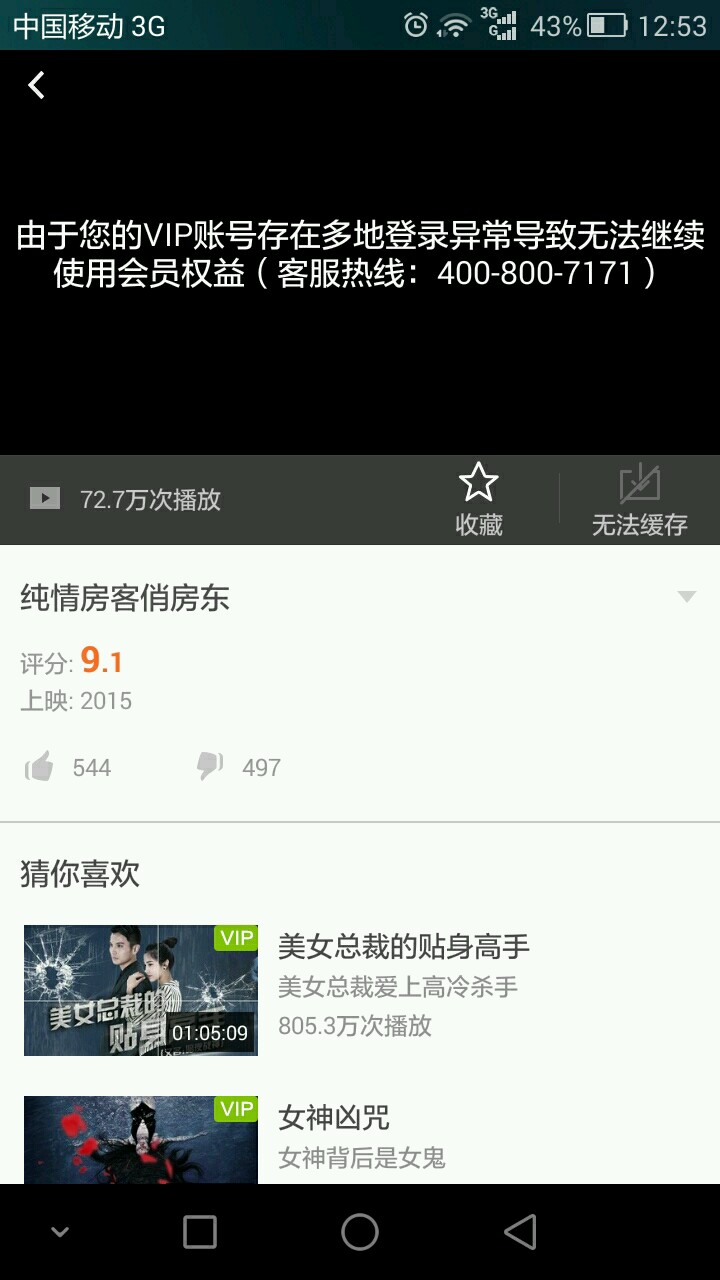Go back using the top-left arrow
The height and width of the screenshot is (1280, 720).
pyautogui.click(x=37, y=86)
